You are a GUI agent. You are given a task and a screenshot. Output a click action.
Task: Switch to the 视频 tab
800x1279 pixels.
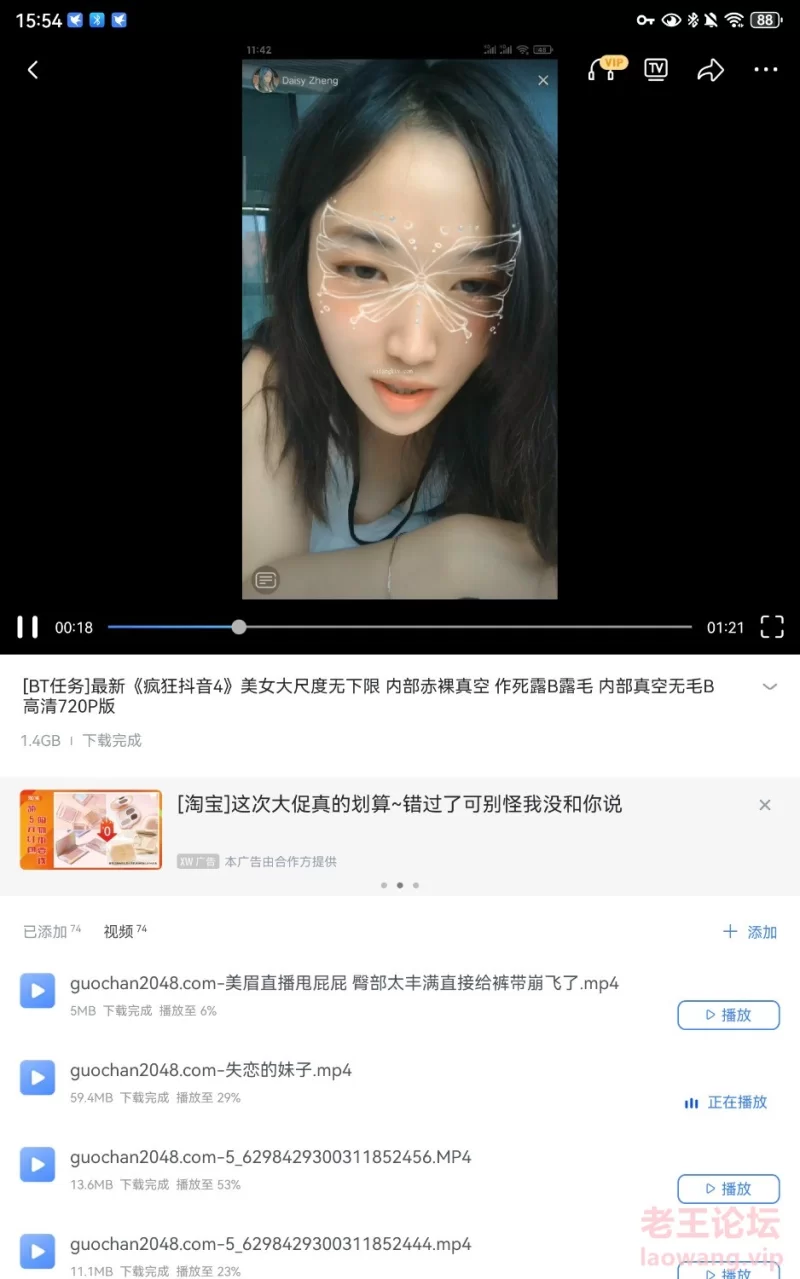[x=118, y=931]
